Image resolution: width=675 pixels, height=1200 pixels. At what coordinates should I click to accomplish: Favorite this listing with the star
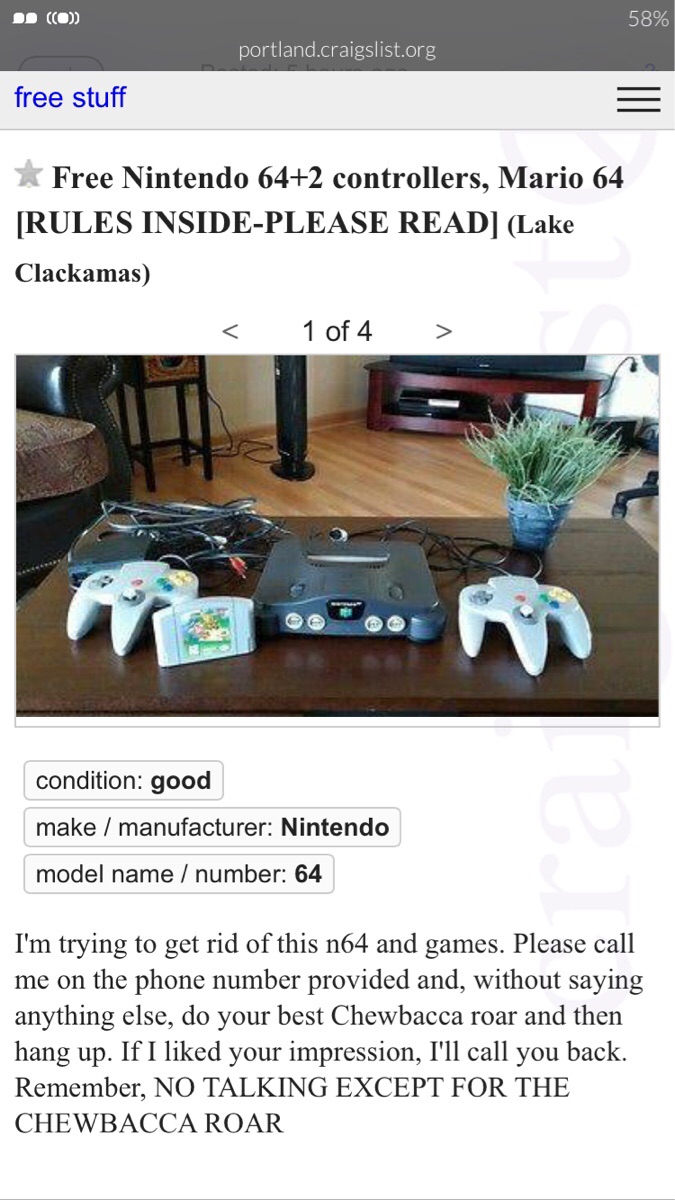coord(29,175)
